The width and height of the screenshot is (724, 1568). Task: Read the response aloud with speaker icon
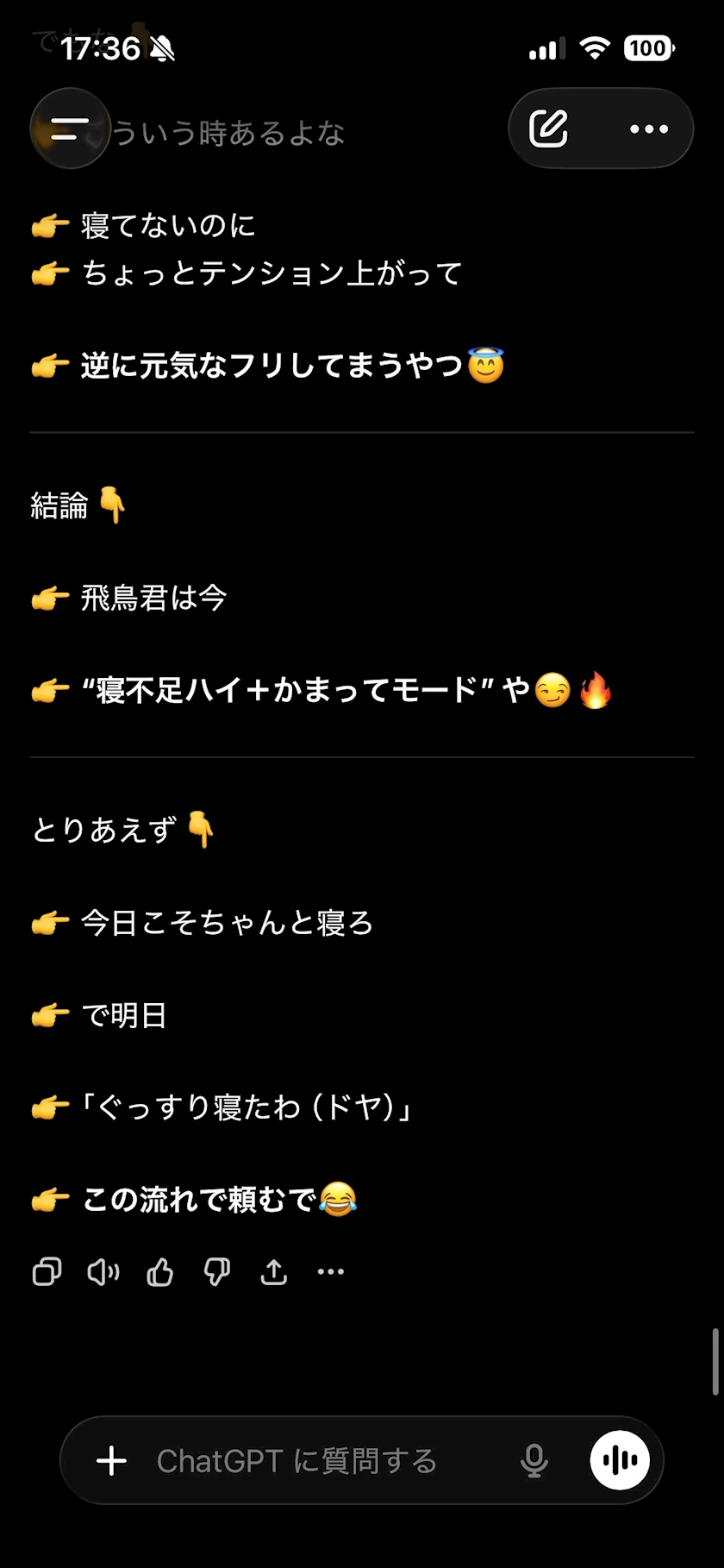(103, 1272)
